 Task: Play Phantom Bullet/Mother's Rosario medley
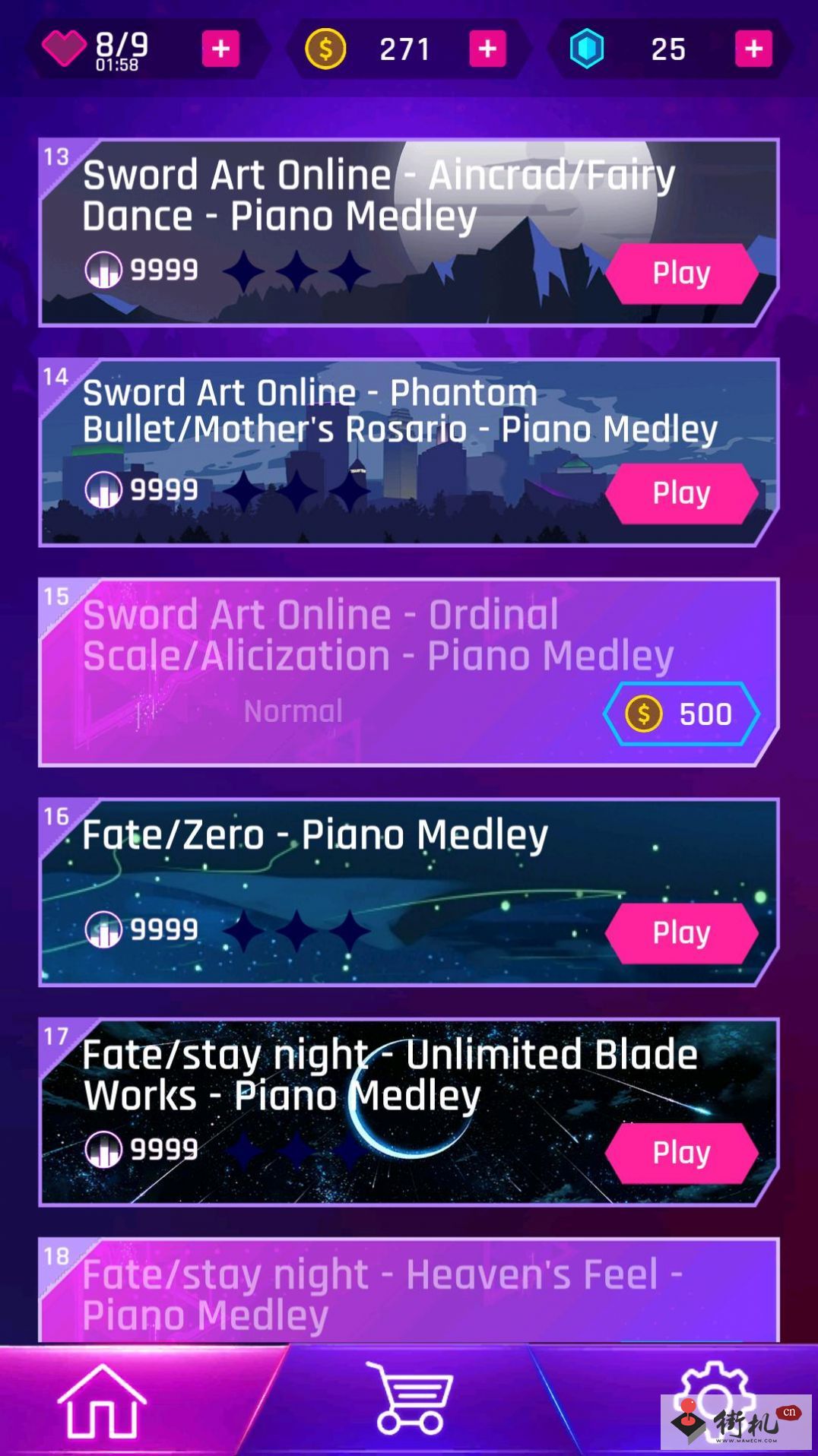pyautogui.click(x=681, y=493)
